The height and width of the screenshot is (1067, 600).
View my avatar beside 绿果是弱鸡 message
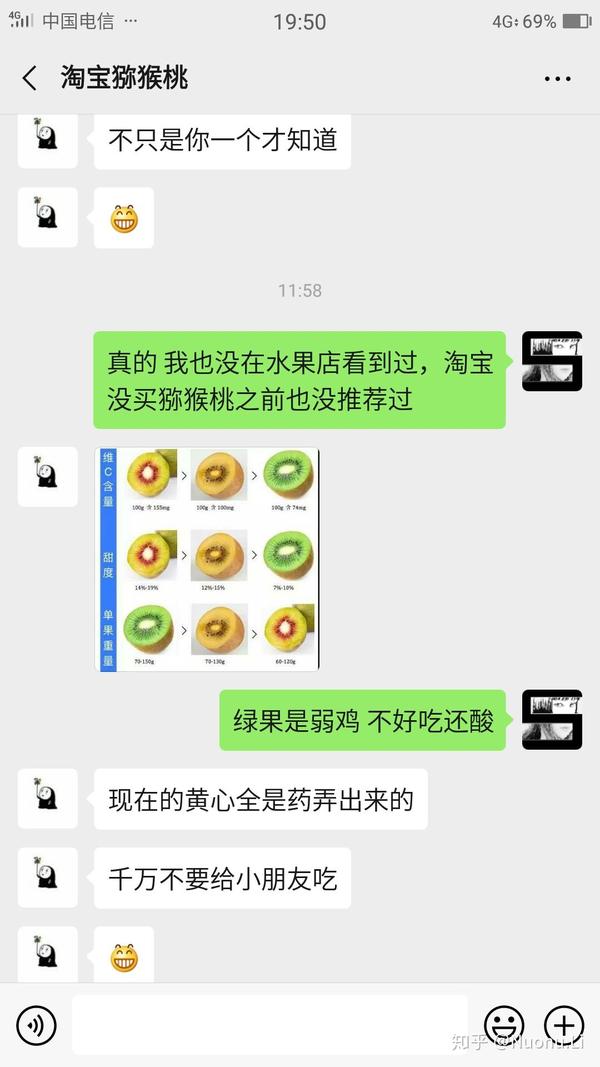coord(552,720)
